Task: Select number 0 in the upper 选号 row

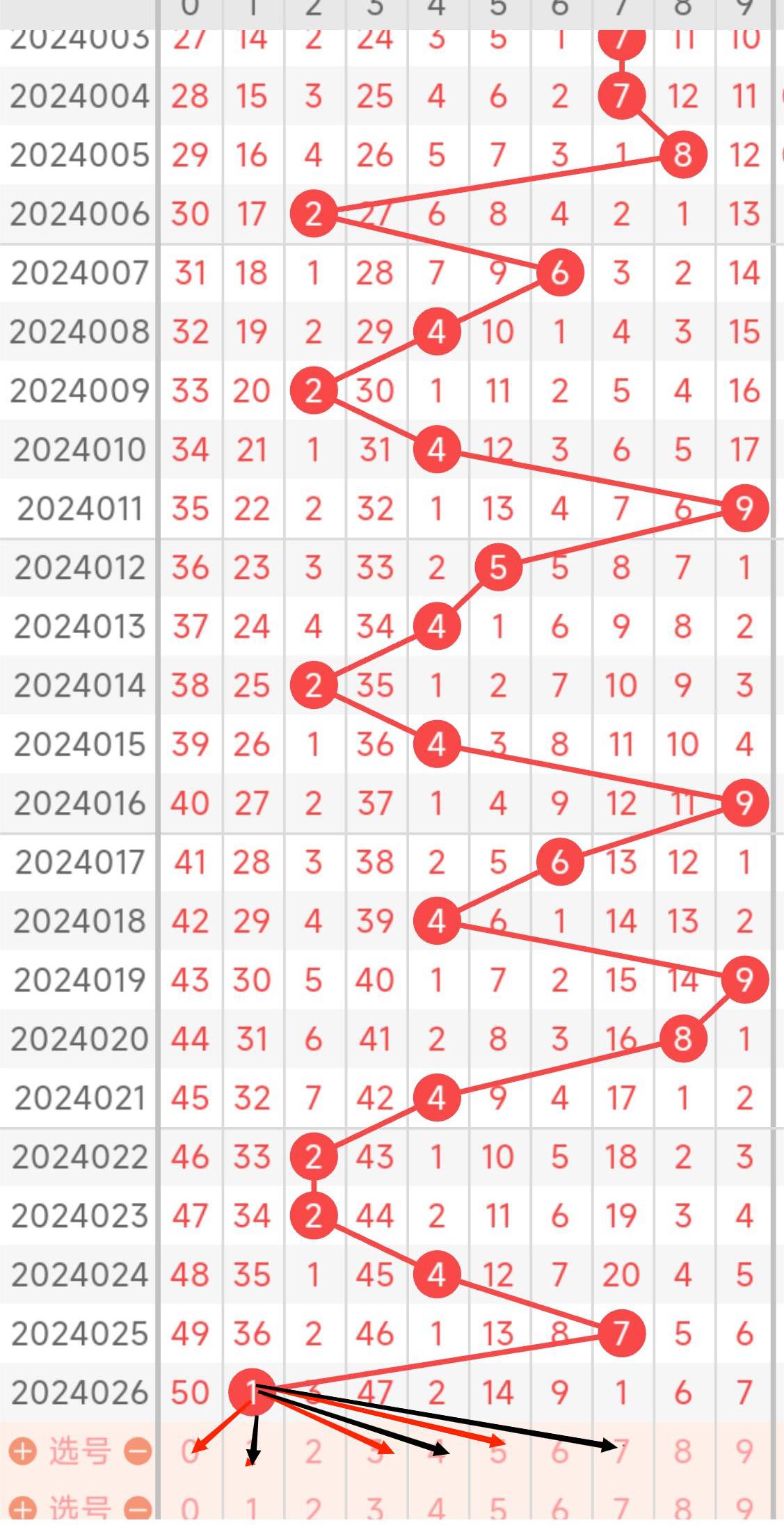Action: (x=189, y=1451)
